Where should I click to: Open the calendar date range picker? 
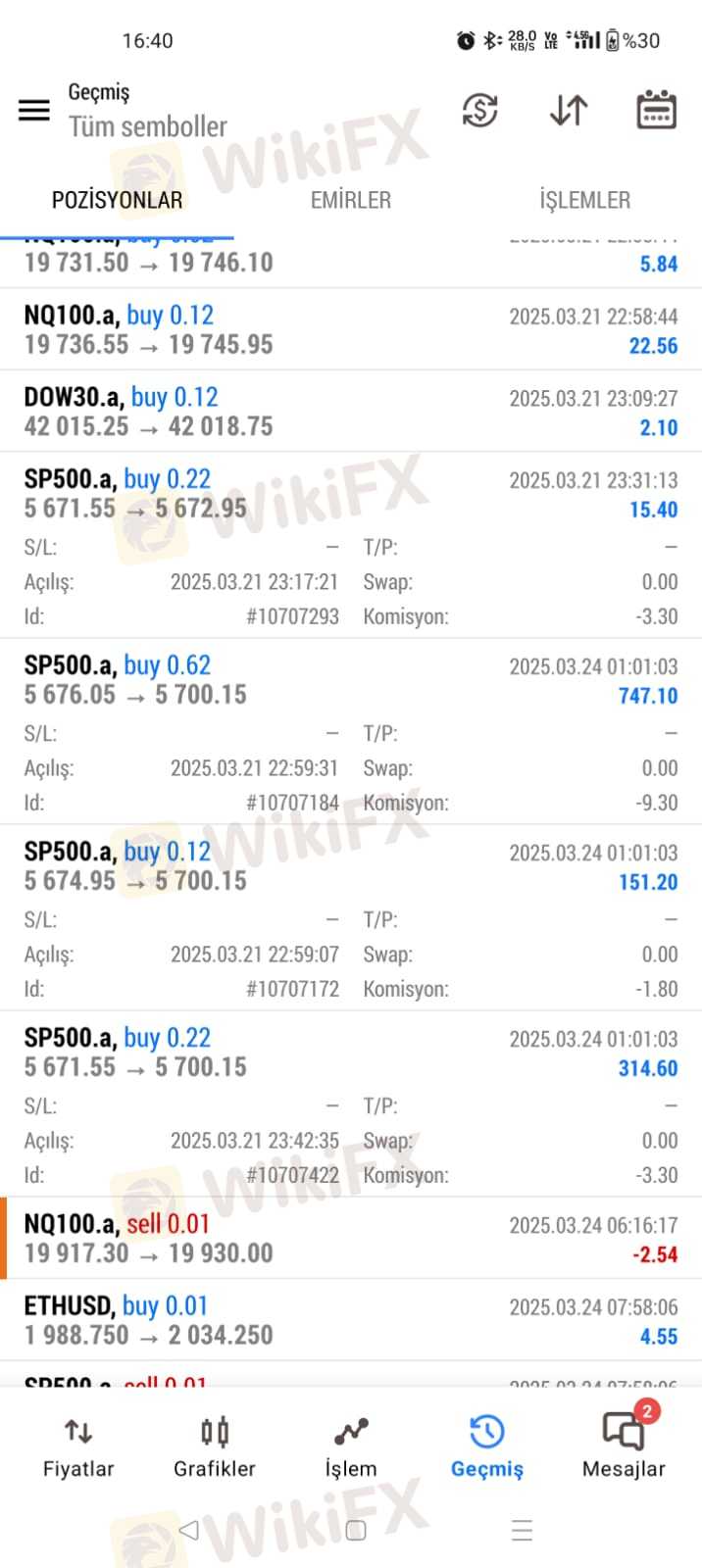pyautogui.click(x=656, y=110)
